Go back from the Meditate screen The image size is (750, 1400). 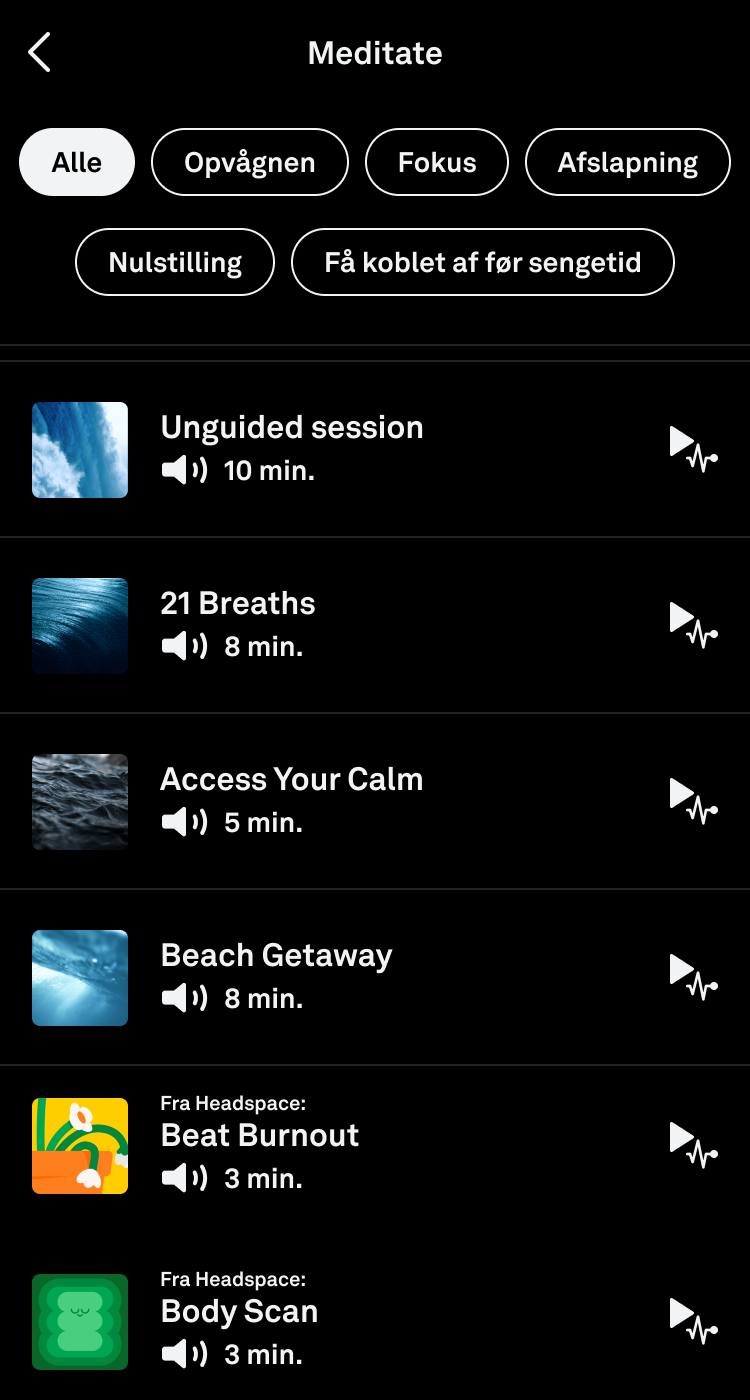click(x=39, y=53)
